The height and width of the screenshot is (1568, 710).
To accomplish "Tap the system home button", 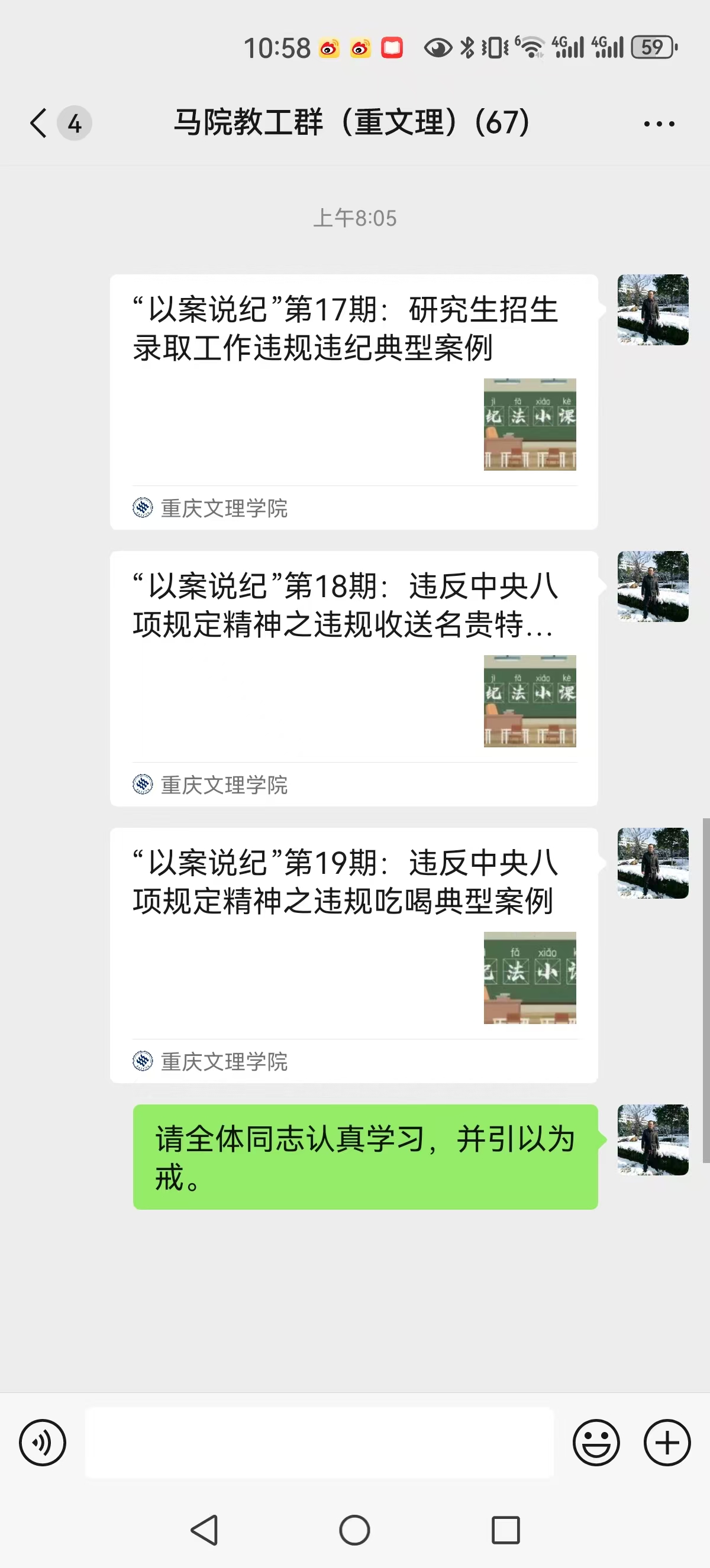I will click(354, 1530).
